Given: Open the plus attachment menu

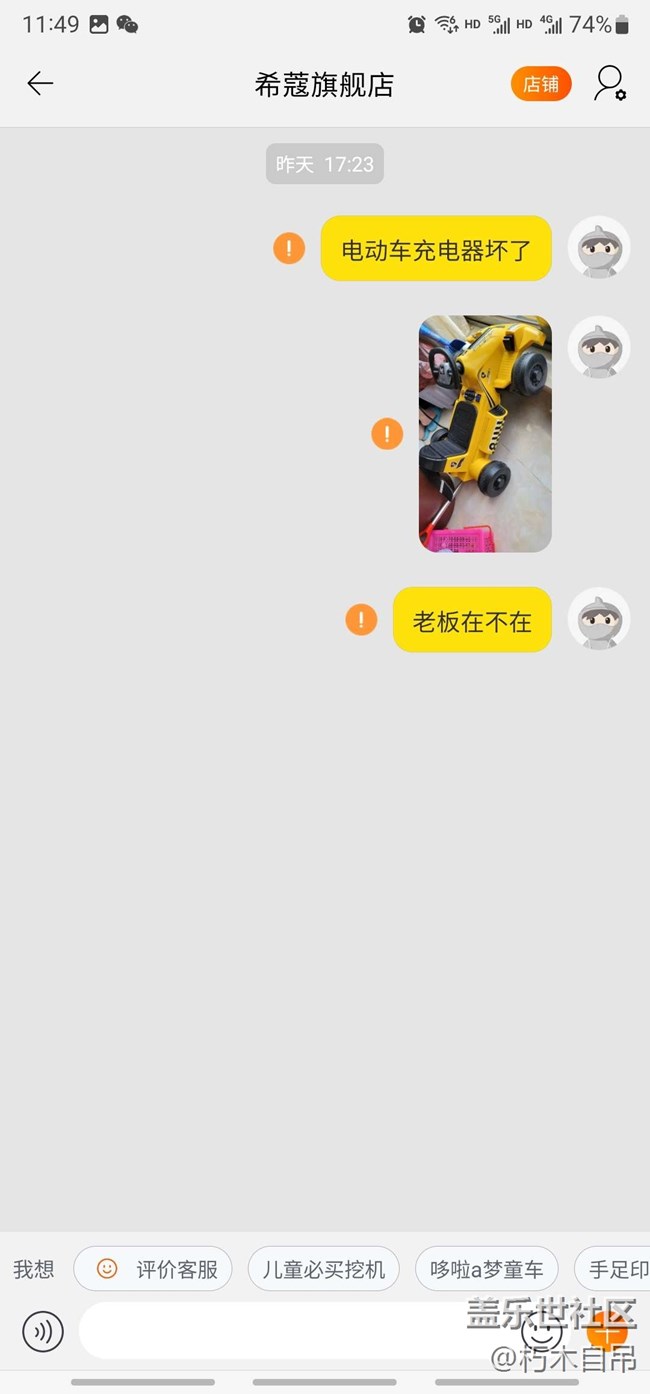Looking at the screenshot, I should [606, 1331].
